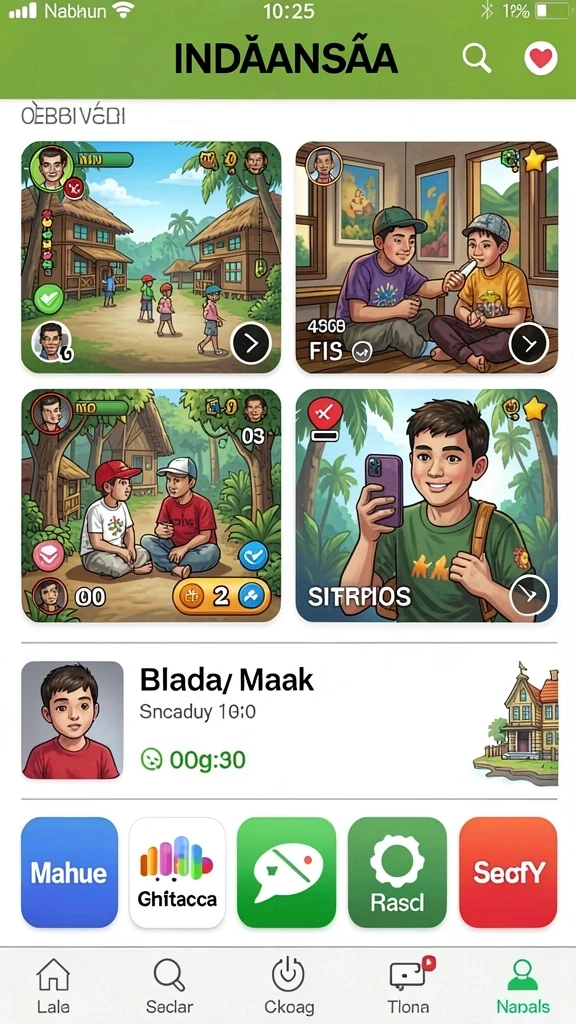Tap the heart favorites icon
This screenshot has width=576, height=1024.
point(541,59)
